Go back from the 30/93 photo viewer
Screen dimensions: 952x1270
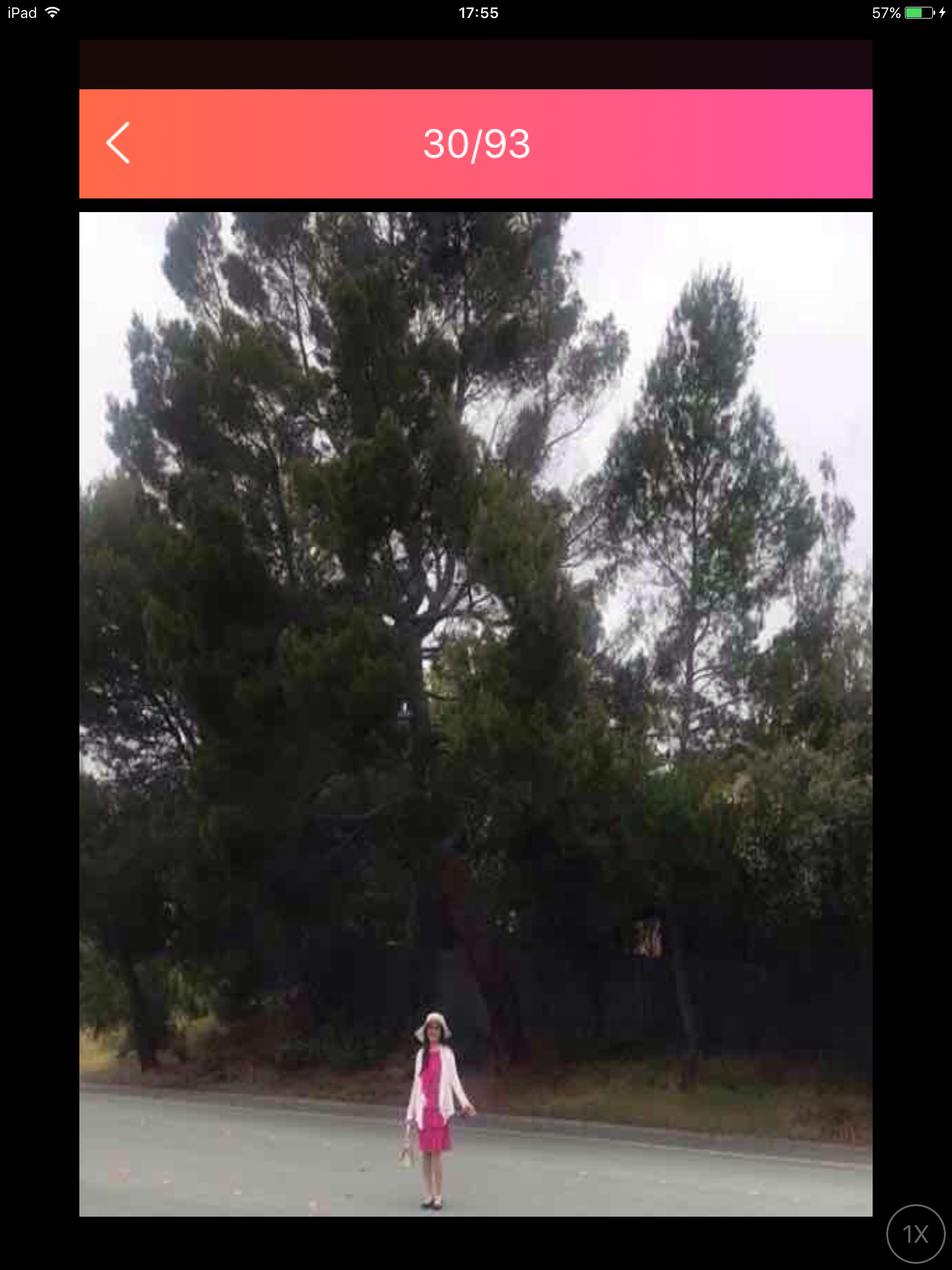118,143
